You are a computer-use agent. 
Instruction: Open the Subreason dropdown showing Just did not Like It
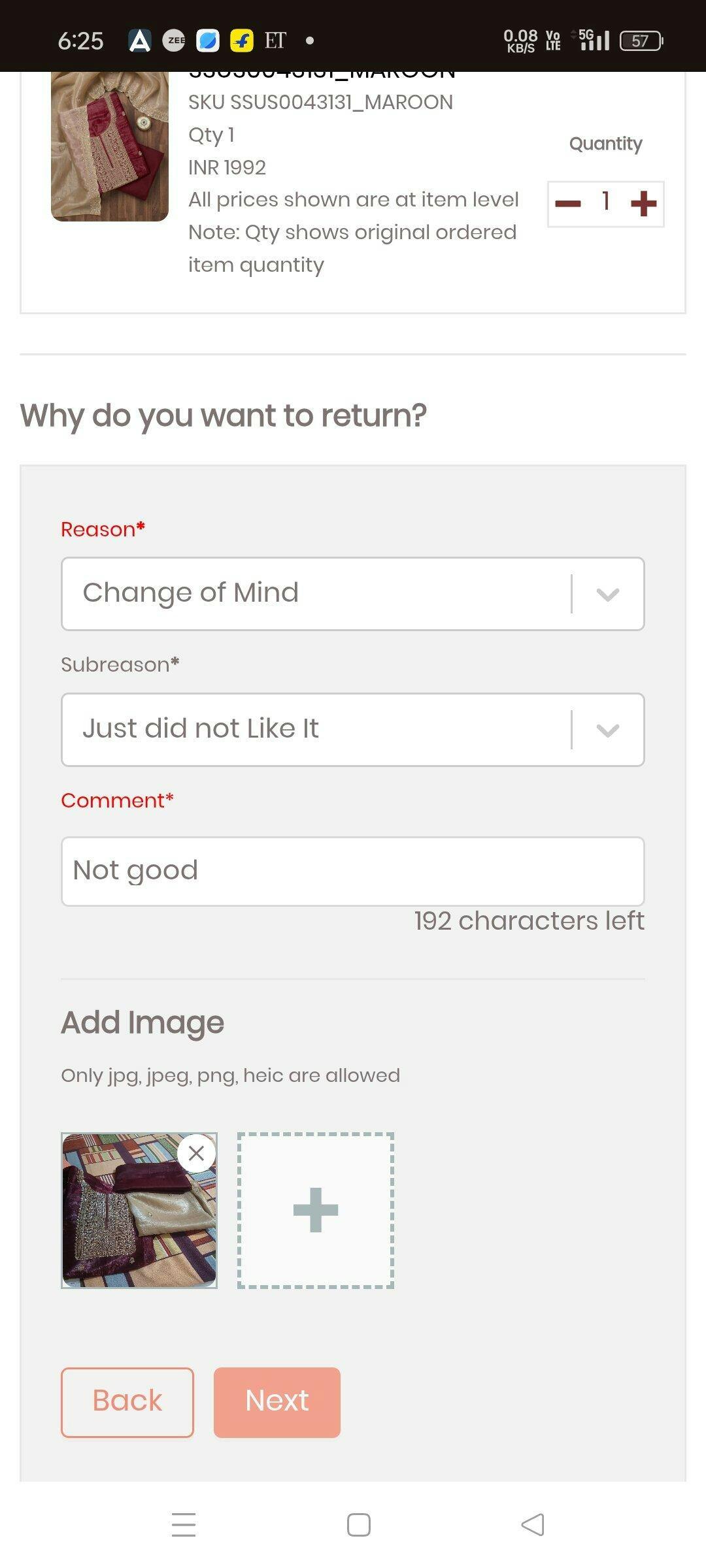point(353,730)
